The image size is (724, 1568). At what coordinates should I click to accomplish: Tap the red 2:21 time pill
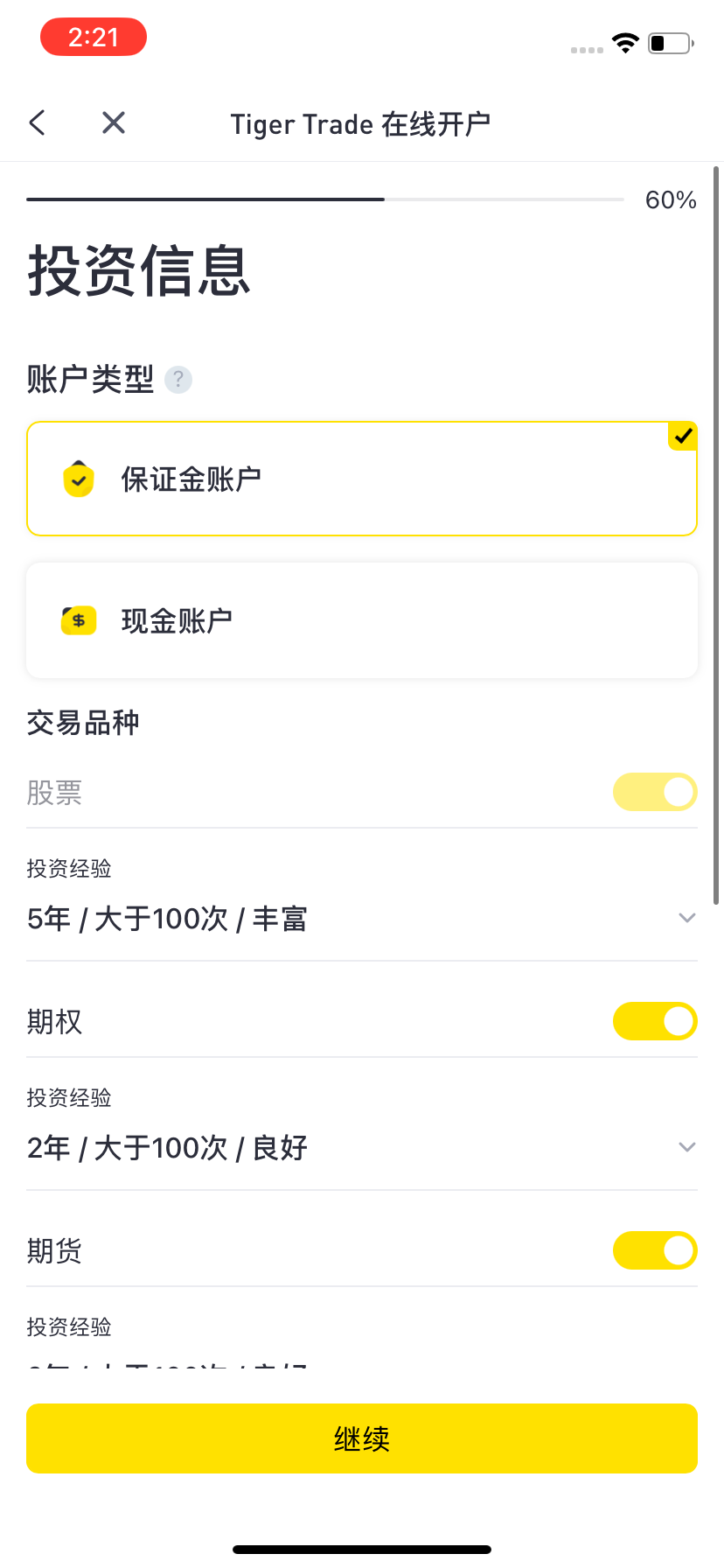(x=93, y=37)
